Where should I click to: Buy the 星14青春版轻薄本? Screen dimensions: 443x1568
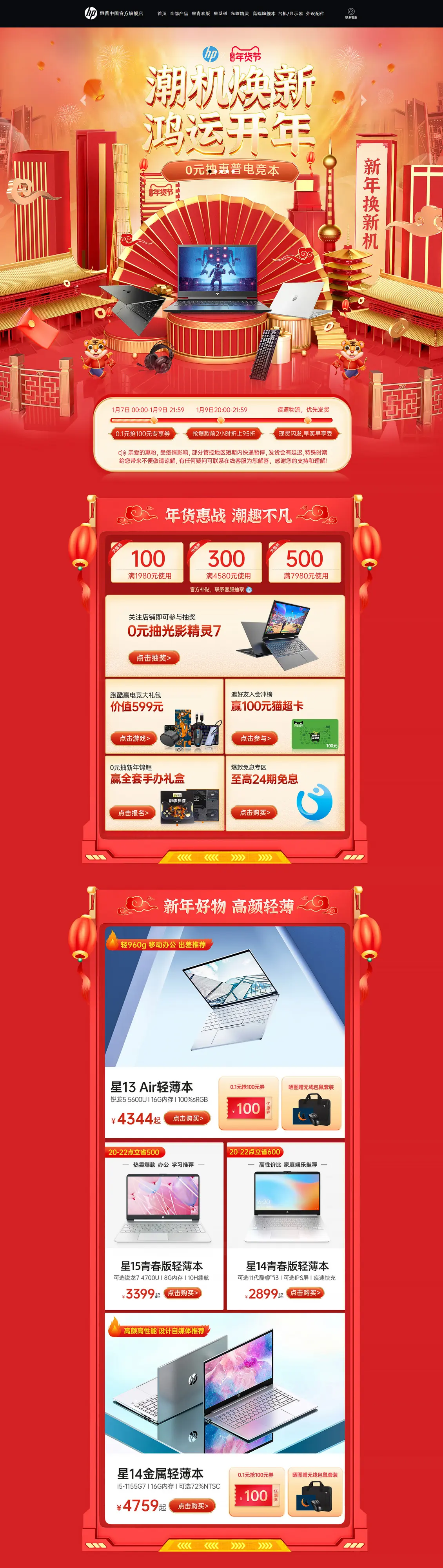coord(305,1292)
